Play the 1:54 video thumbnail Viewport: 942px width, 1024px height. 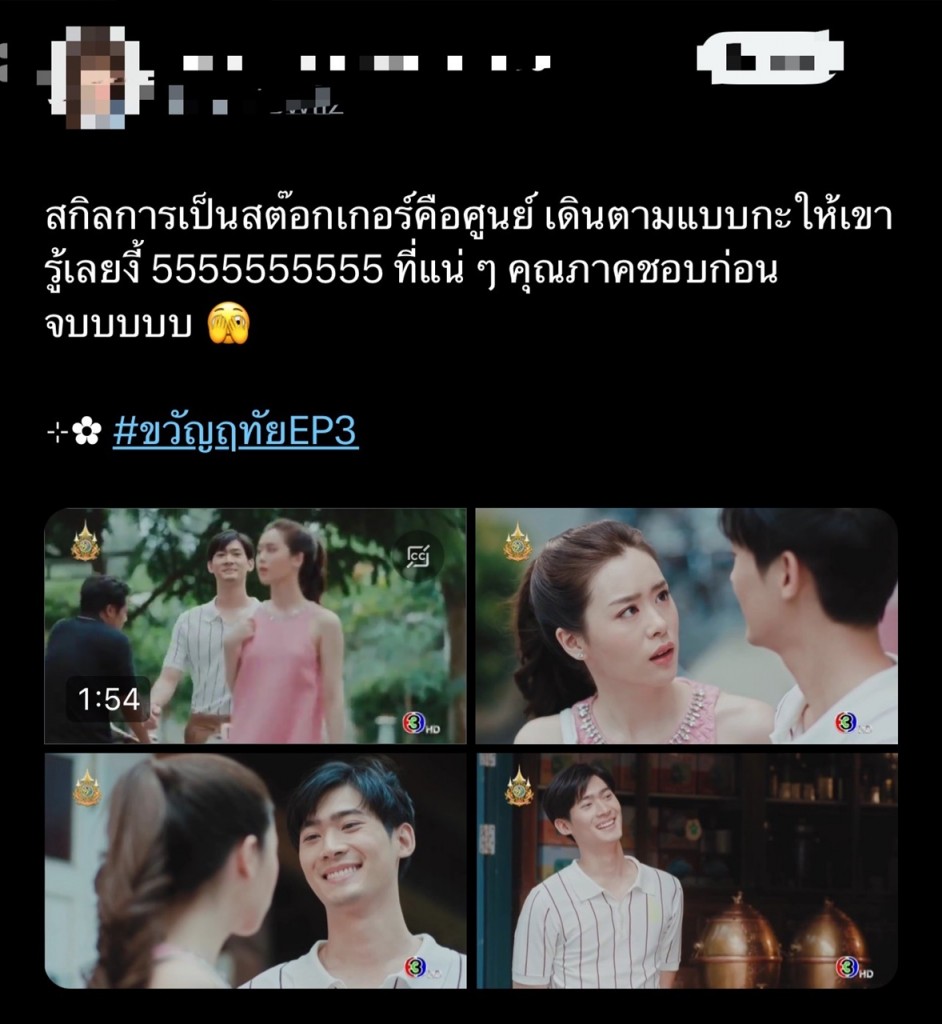255,626
